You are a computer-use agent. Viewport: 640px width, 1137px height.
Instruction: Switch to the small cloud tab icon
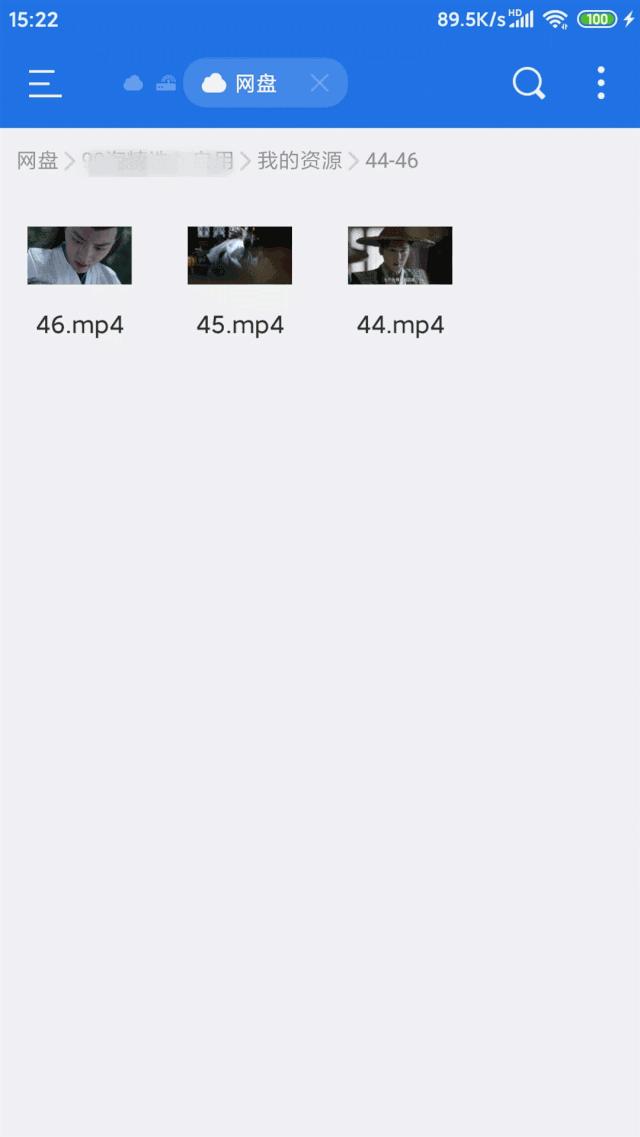pyautogui.click(x=133, y=84)
